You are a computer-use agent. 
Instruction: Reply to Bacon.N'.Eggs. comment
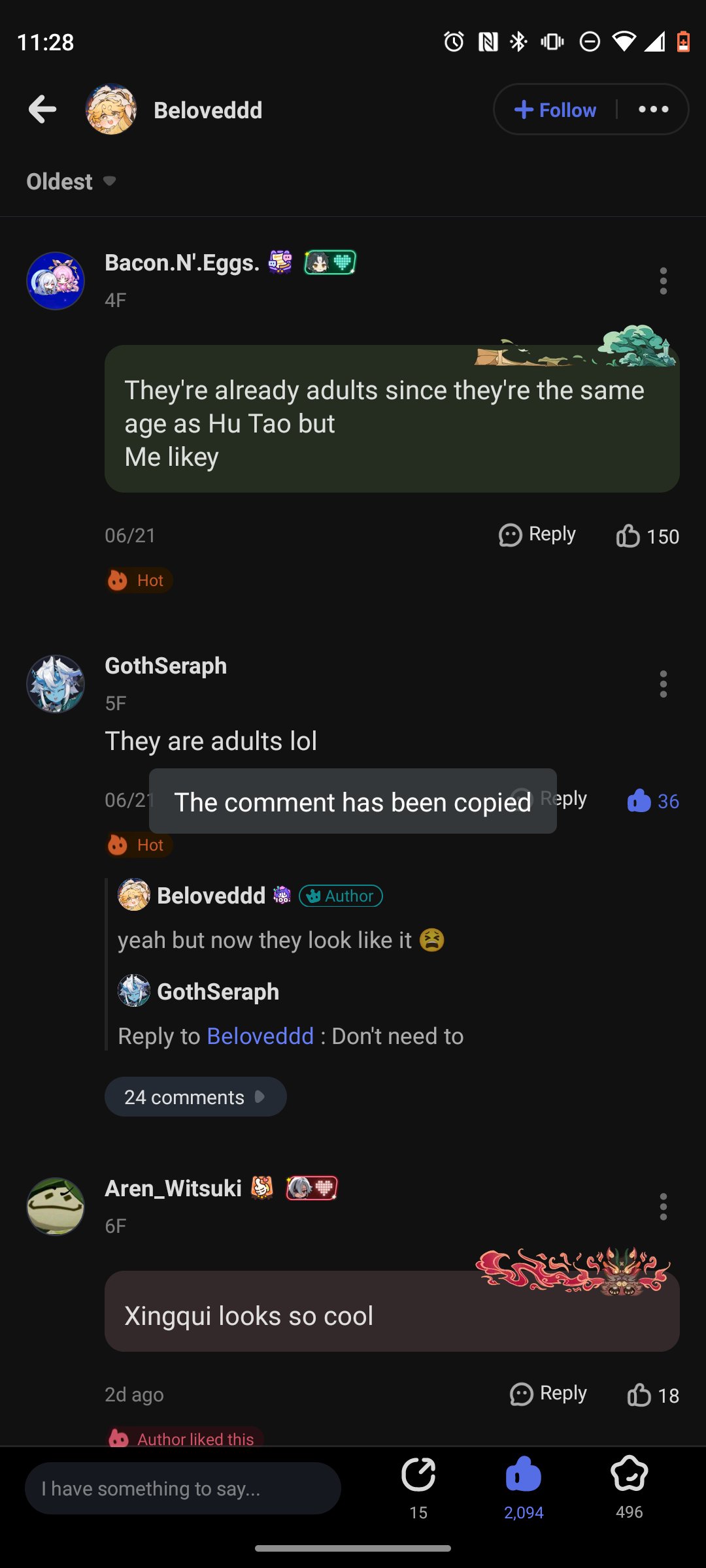tap(537, 534)
